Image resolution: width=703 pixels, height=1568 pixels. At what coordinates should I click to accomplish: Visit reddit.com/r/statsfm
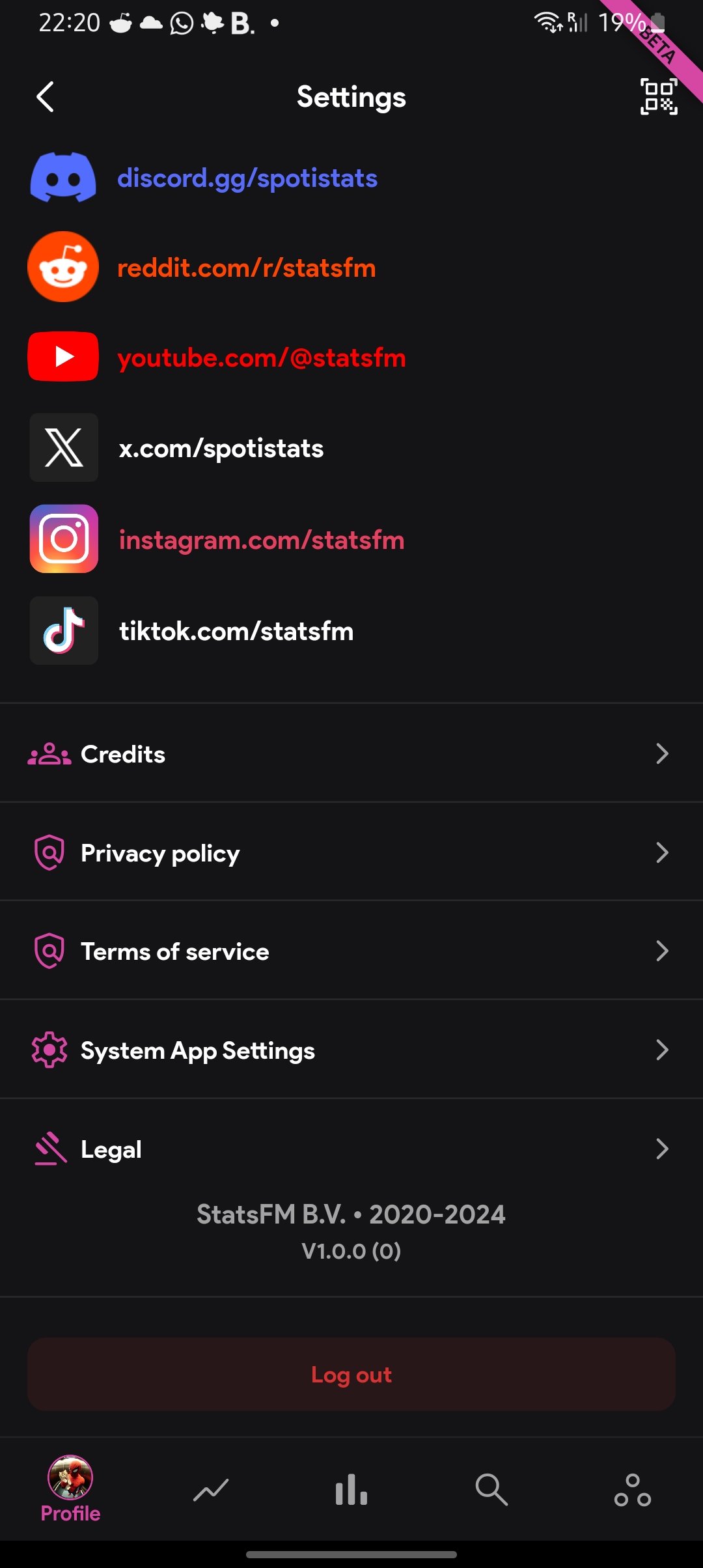coord(246,268)
